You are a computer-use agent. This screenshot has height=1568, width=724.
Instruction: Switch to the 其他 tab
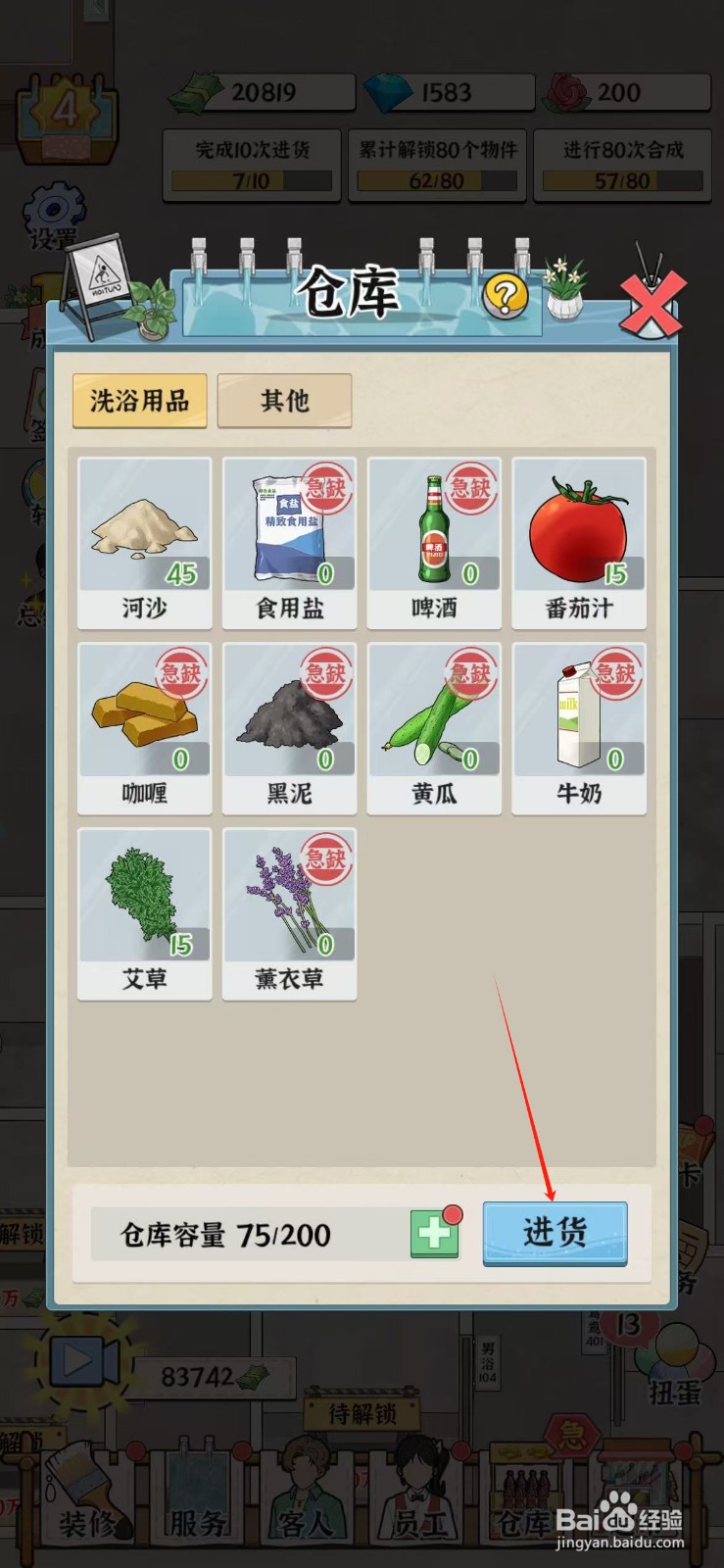coord(285,400)
